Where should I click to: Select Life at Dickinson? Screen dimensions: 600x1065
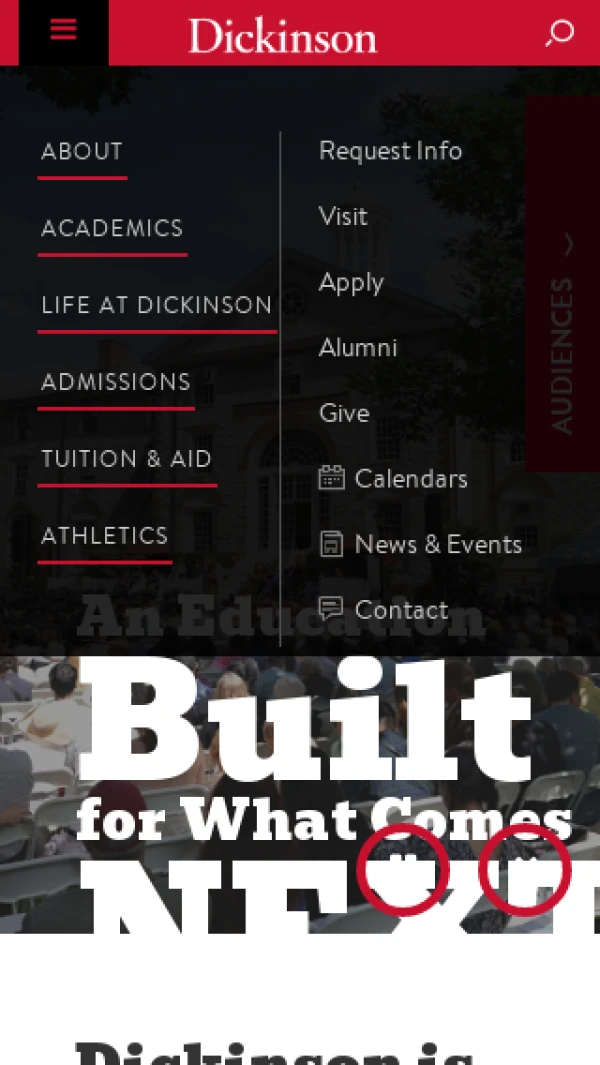(x=157, y=305)
